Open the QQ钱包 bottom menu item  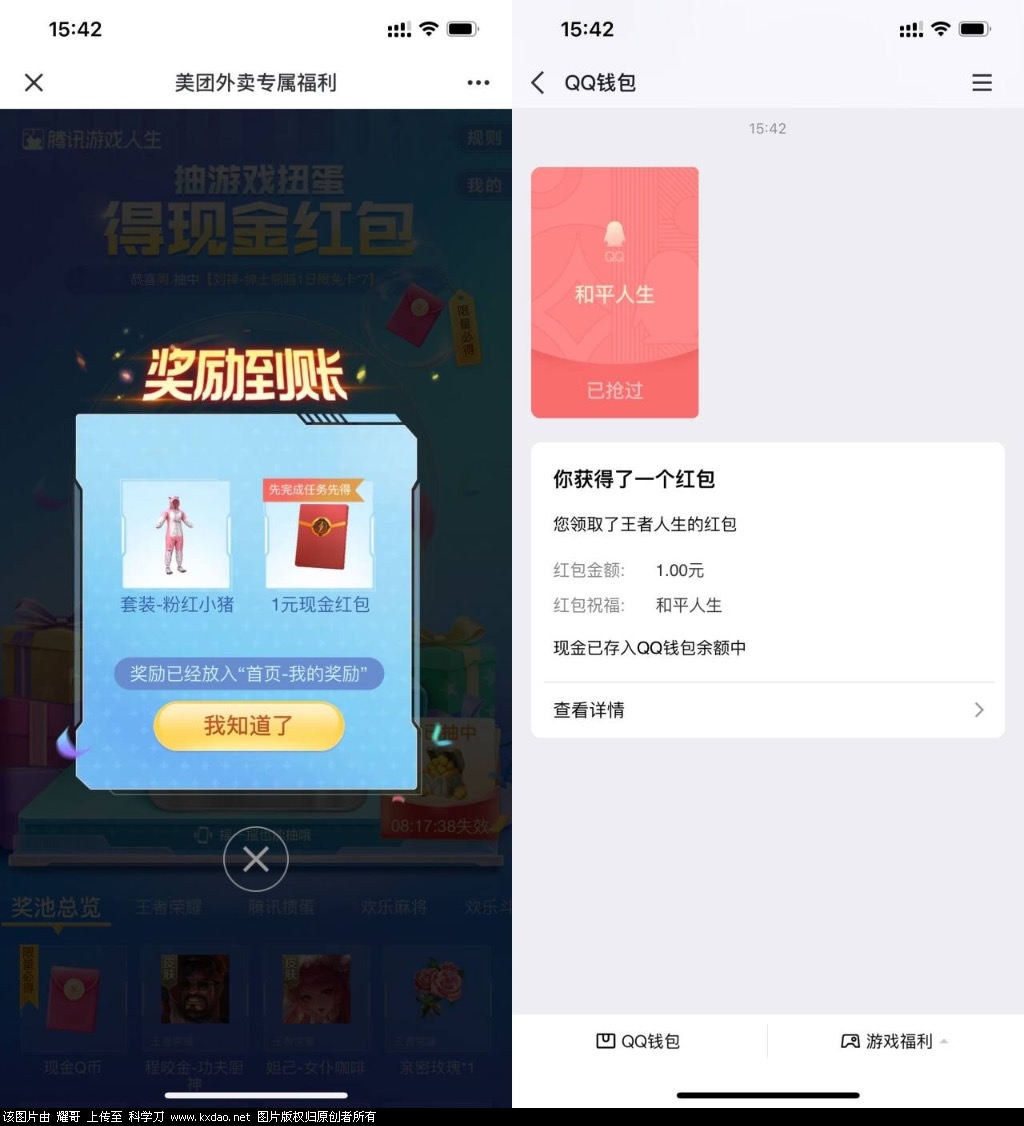click(638, 1041)
